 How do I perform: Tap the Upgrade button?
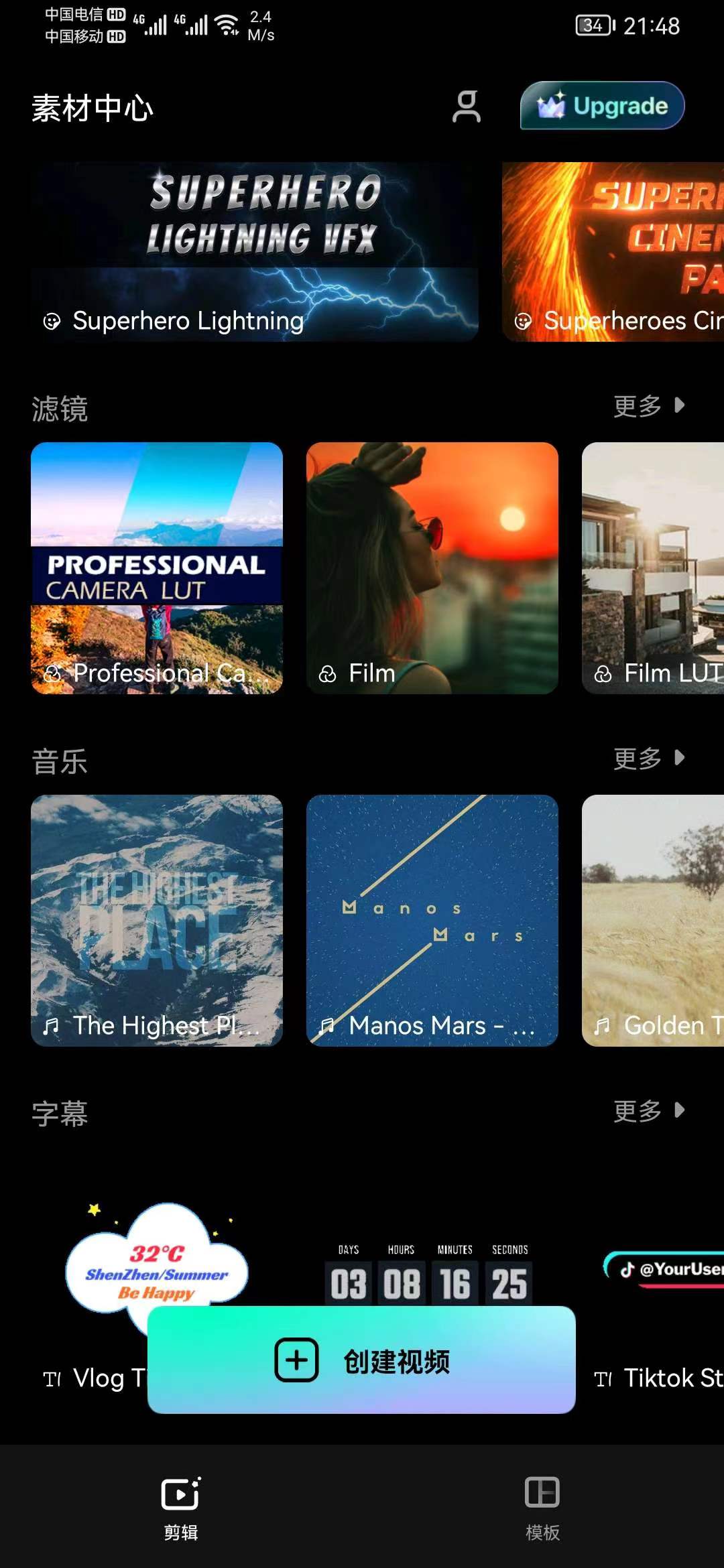click(x=601, y=106)
